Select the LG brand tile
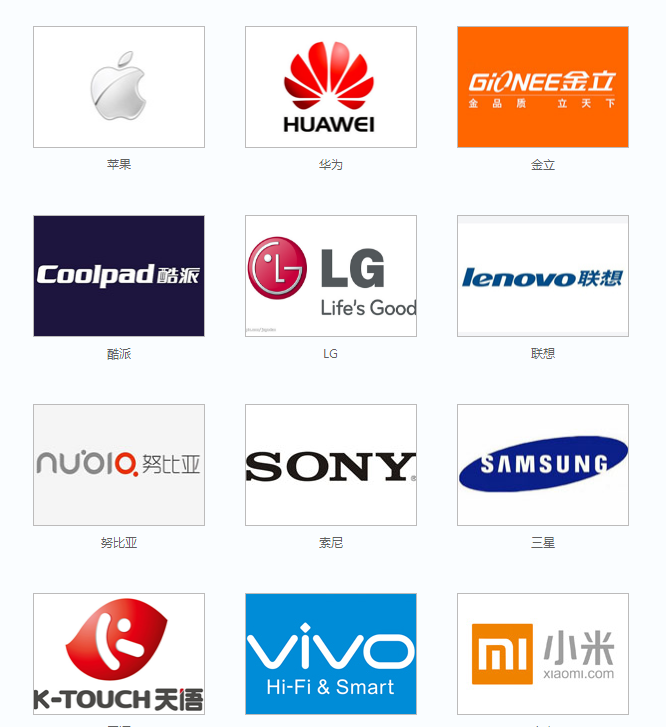Viewport: 666px width, 727px height. tap(331, 276)
